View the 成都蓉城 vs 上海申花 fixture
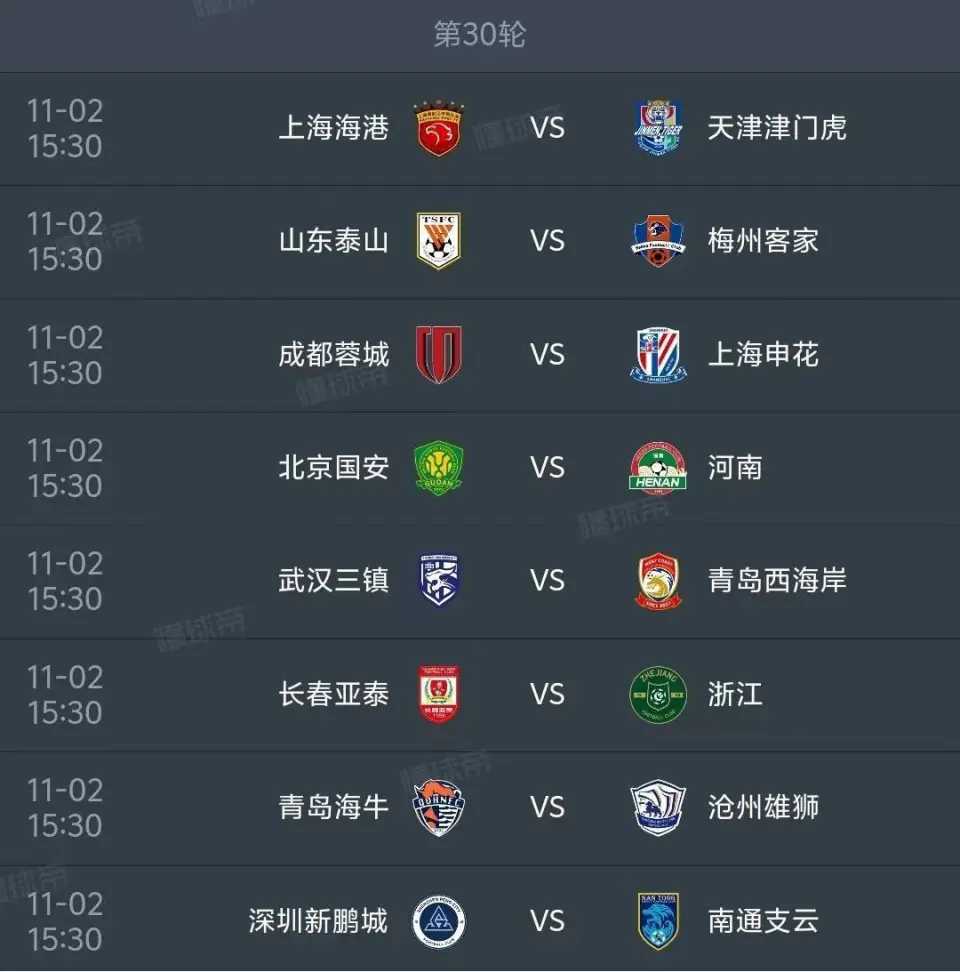 (x=547, y=355)
